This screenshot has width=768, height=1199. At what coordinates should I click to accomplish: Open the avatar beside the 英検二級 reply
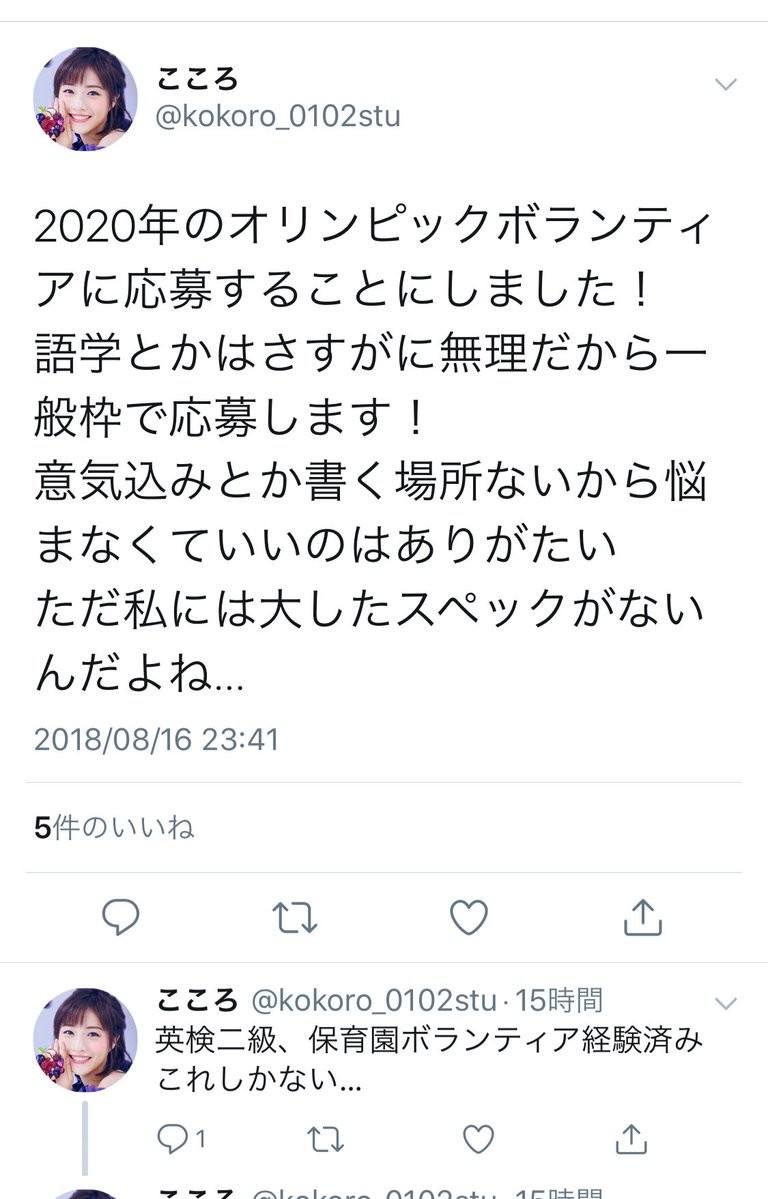point(85,1040)
